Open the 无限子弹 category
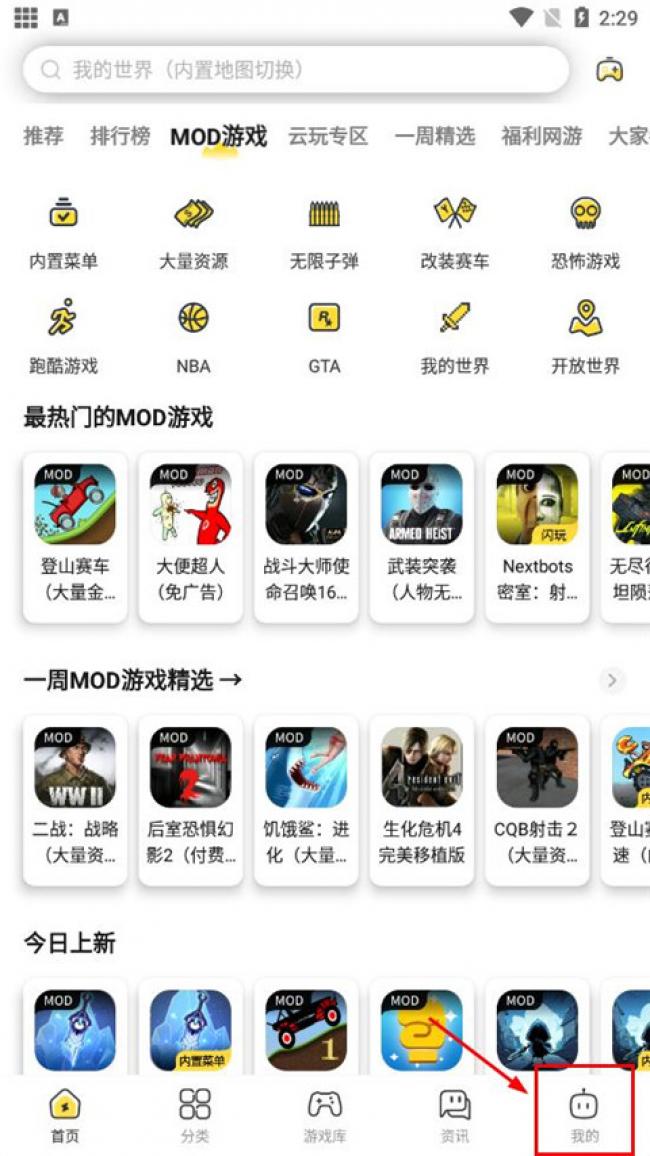 pos(324,232)
